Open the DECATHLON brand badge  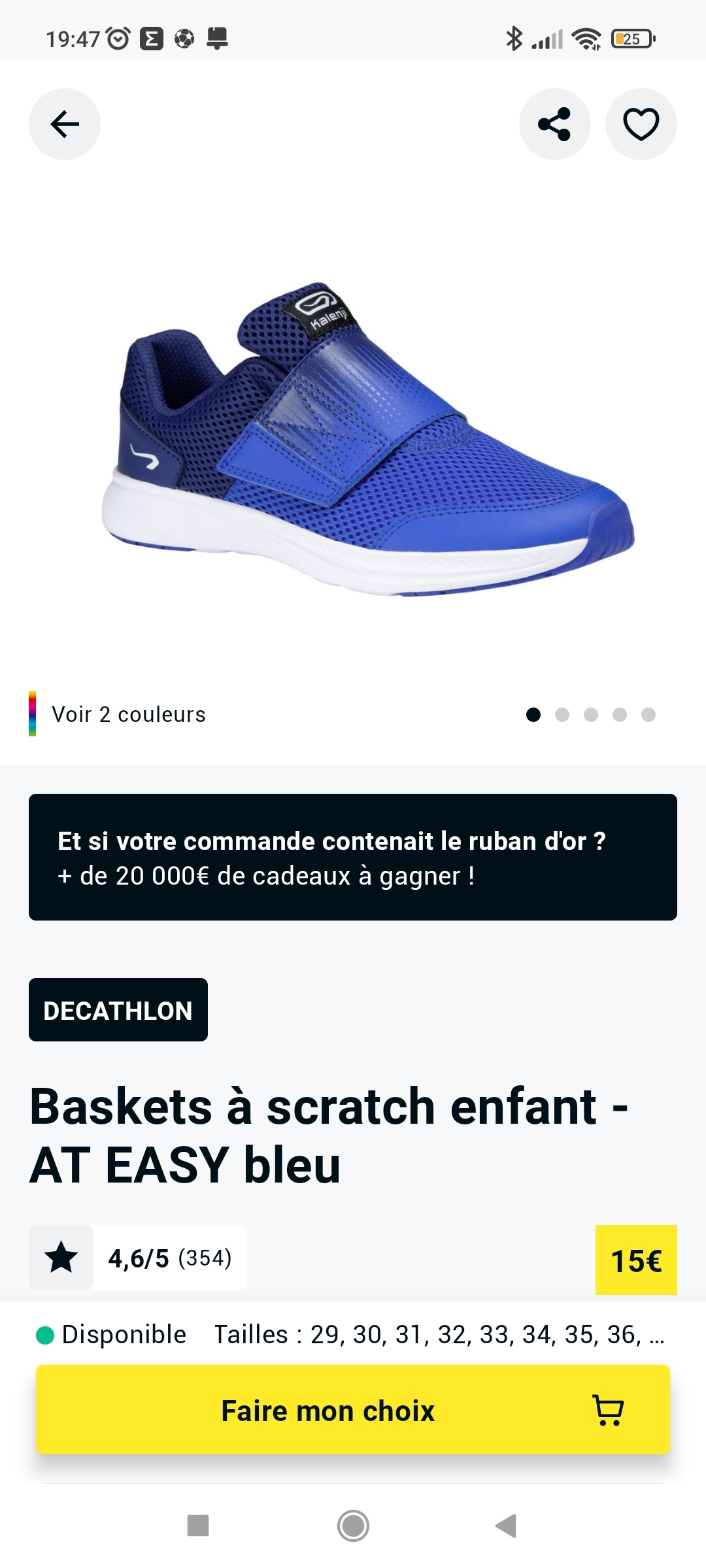[118, 1010]
